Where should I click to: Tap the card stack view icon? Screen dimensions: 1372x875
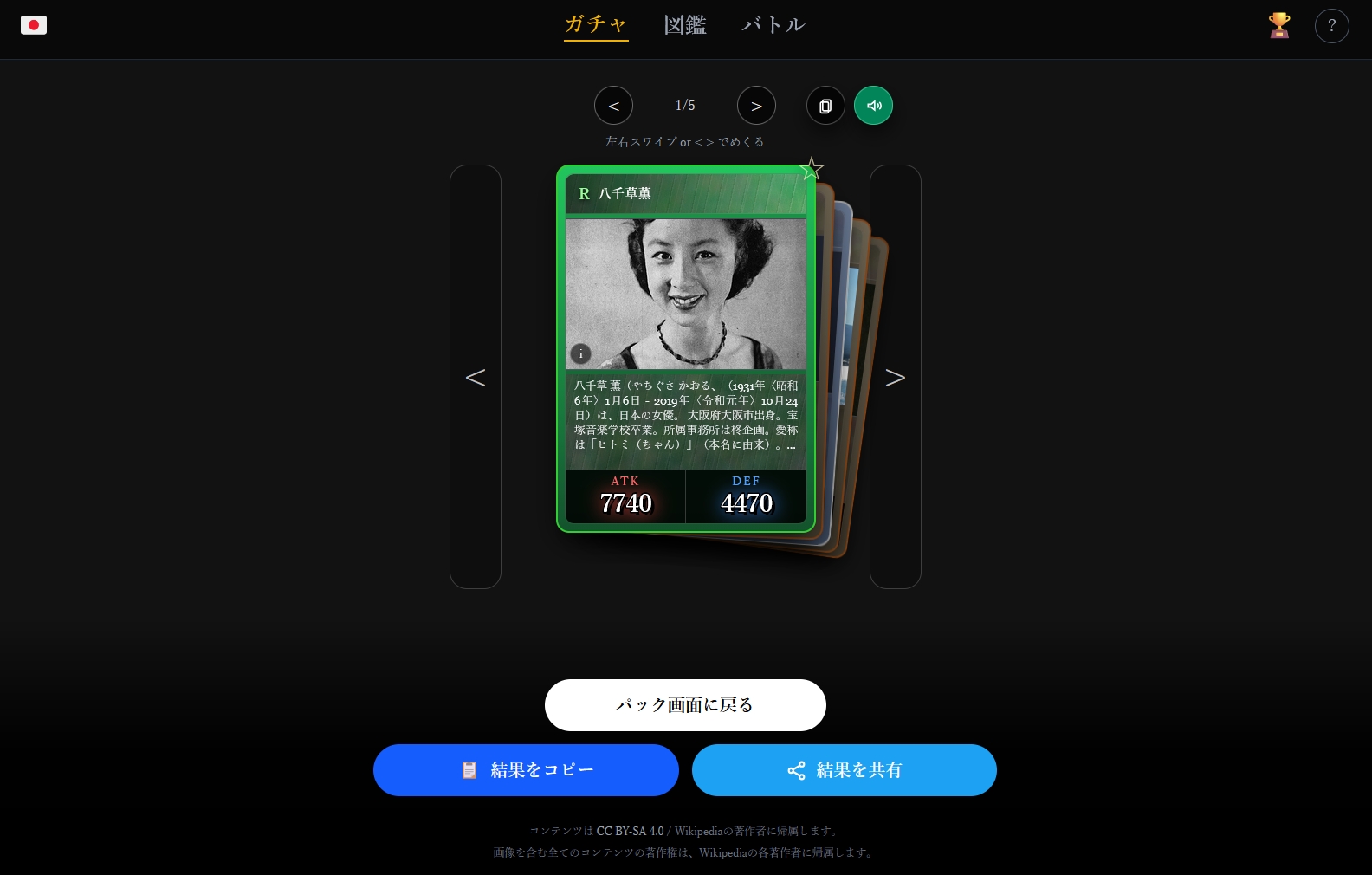[x=825, y=106]
